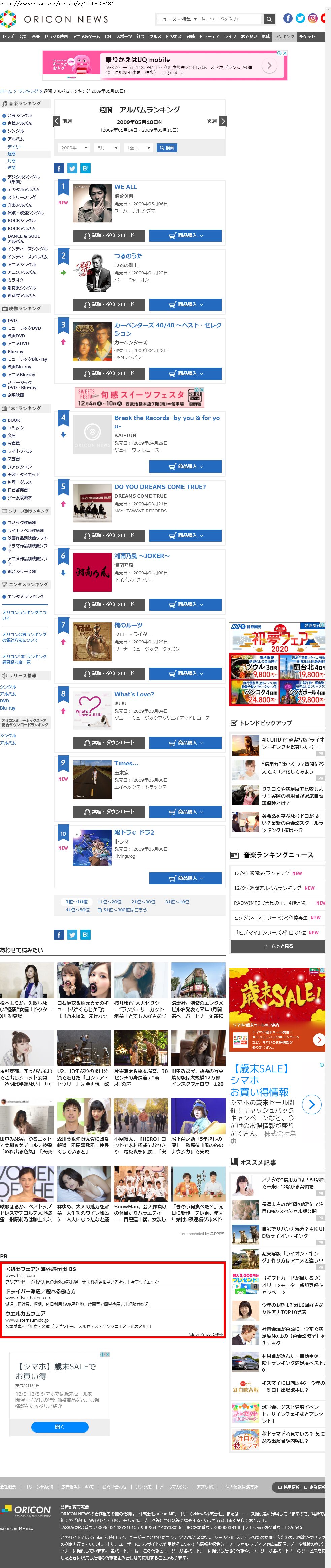Open コミック in book ranking sidebar

point(15,428)
